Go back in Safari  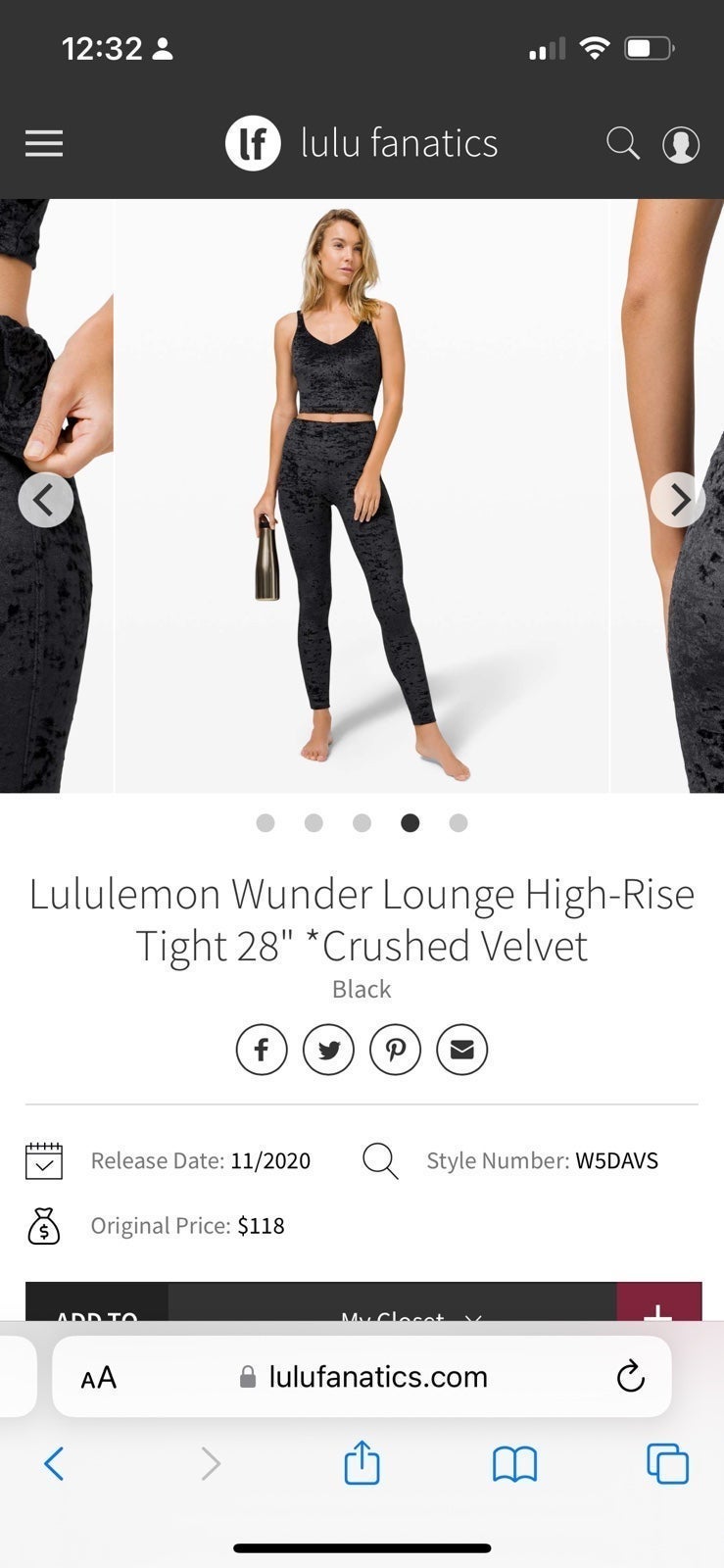tap(54, 1464)
